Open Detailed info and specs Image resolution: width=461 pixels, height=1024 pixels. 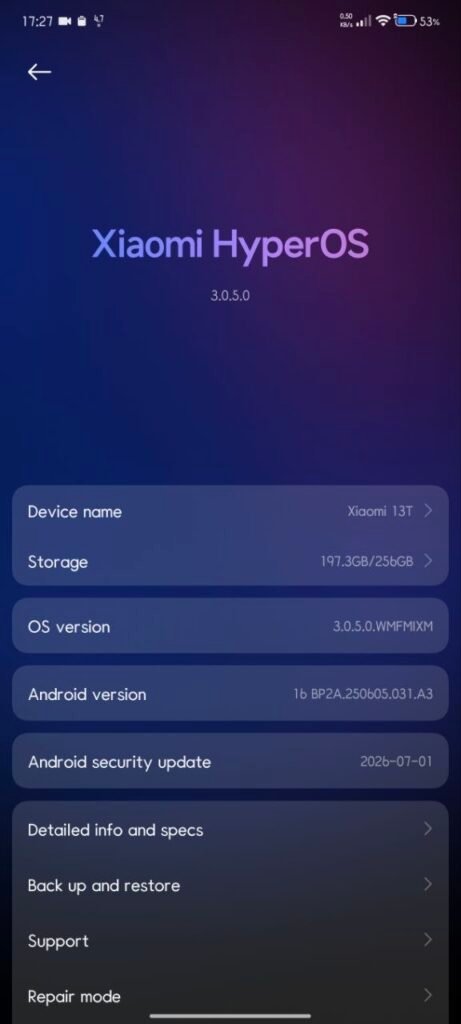coord(230,829)
